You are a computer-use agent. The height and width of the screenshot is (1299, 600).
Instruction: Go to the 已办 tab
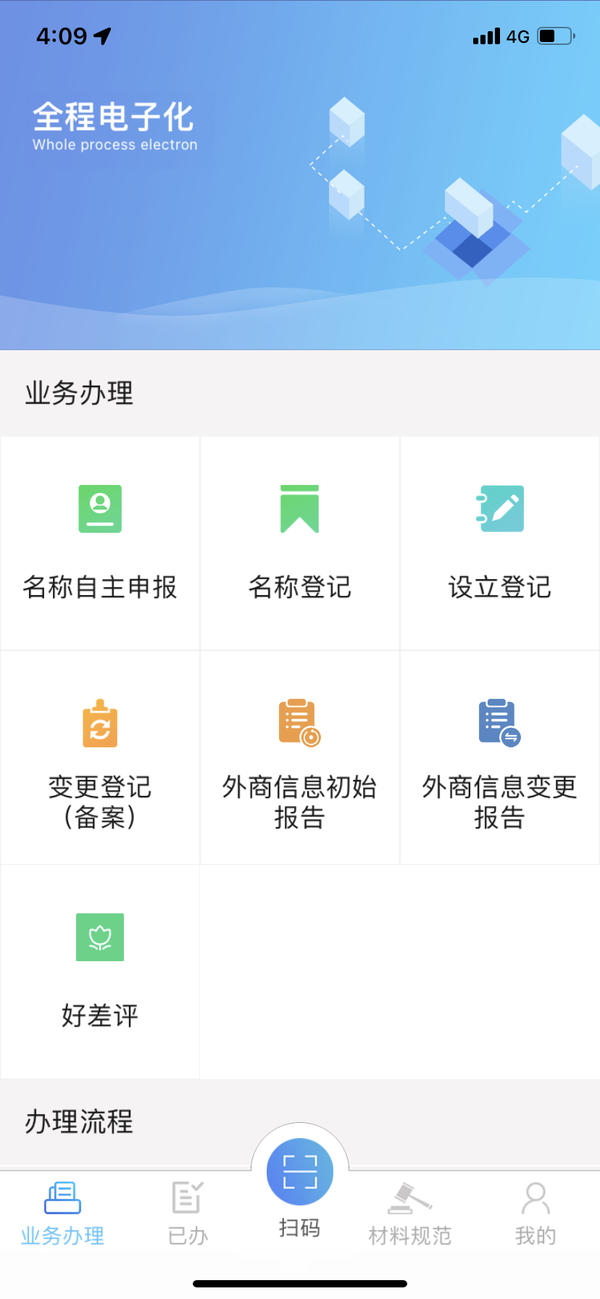click(x=188, y=1212)
